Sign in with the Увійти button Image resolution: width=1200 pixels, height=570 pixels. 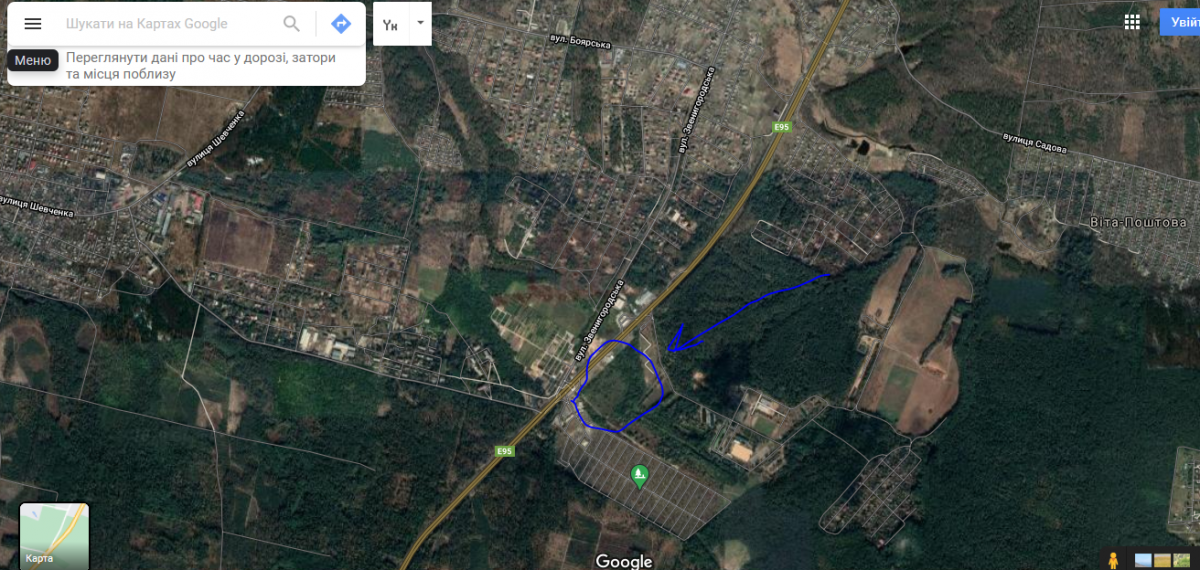pos(1182,22)
